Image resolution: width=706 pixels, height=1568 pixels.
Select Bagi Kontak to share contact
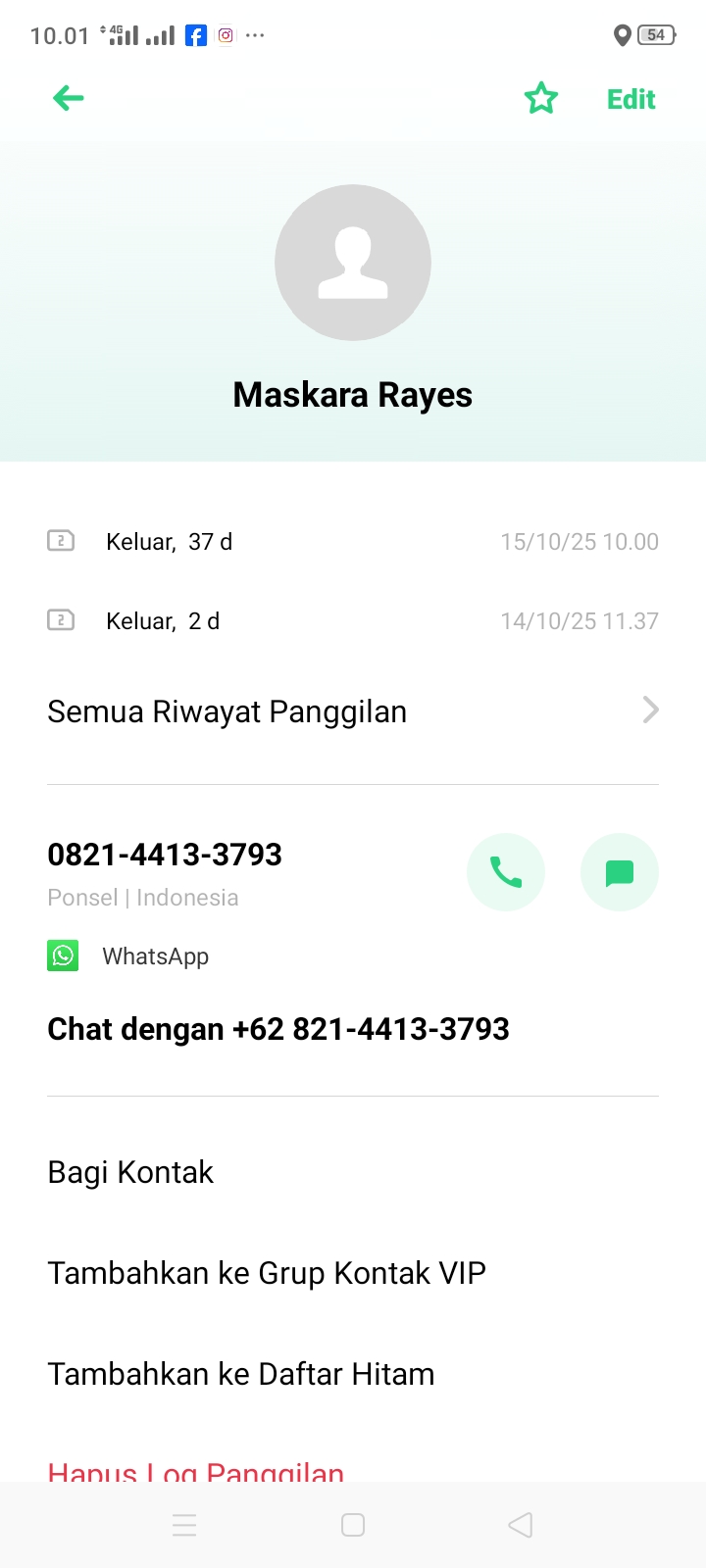pyautogui.click(x=130, y=1171)
